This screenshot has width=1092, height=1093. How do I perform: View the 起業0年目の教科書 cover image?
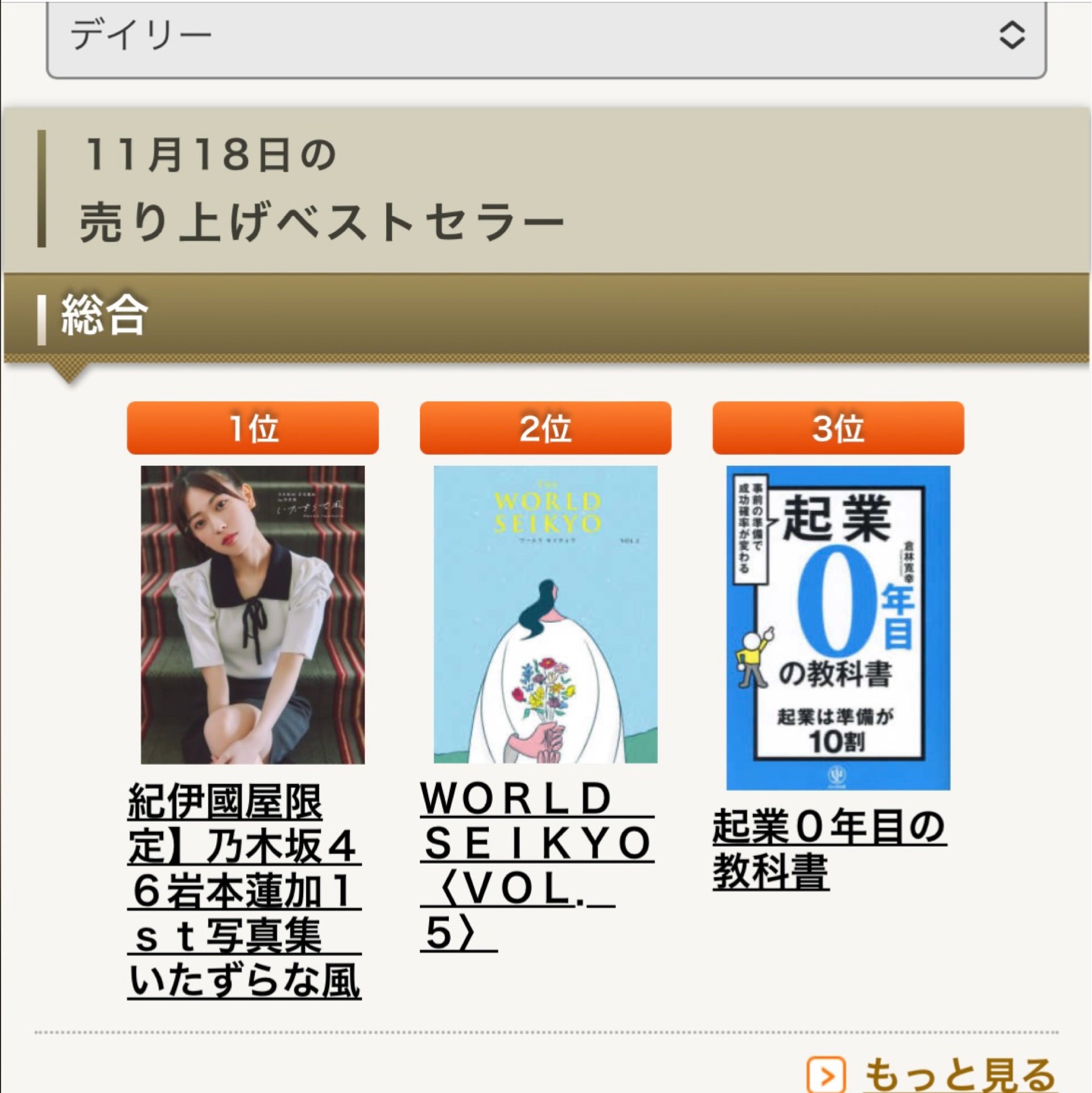click(x=838, y=627)
